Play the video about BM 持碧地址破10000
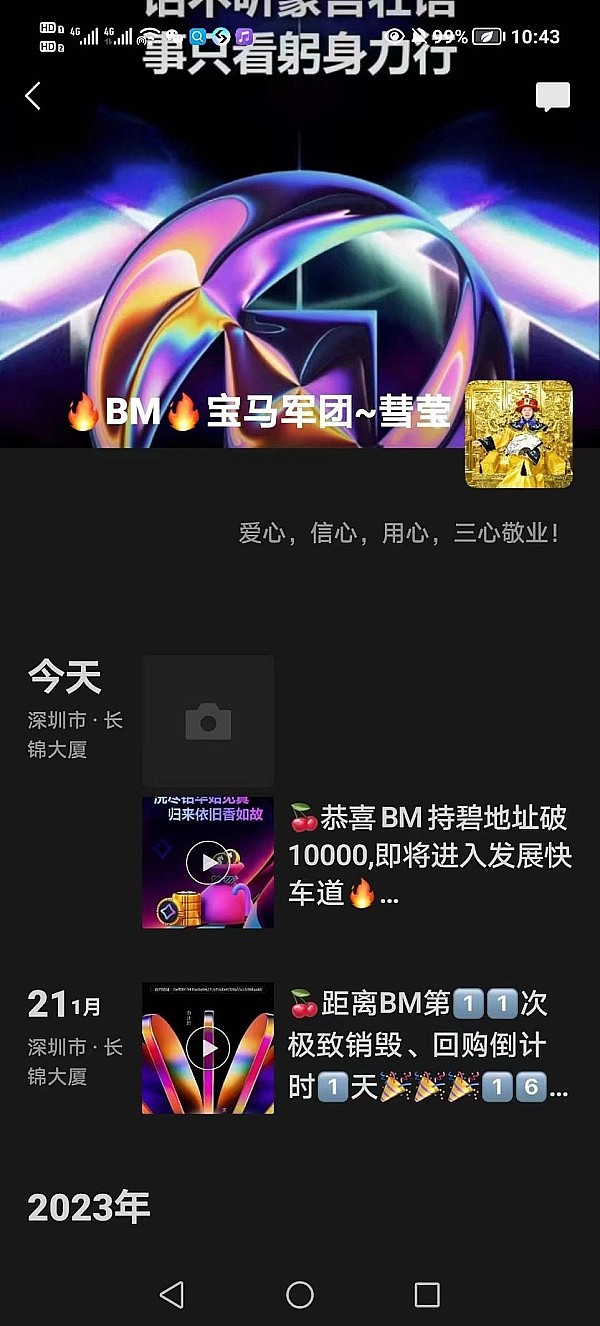This screenshot has width=600, height=1326. click(x=208, y=862)
